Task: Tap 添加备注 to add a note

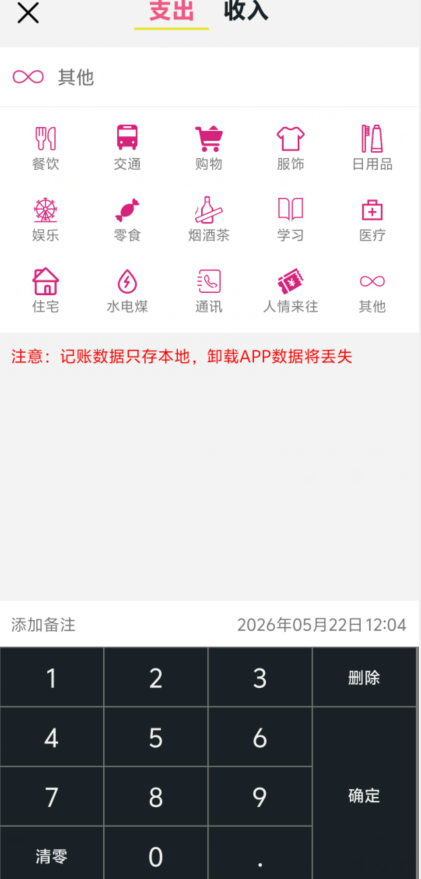Action: pos(43,624)
